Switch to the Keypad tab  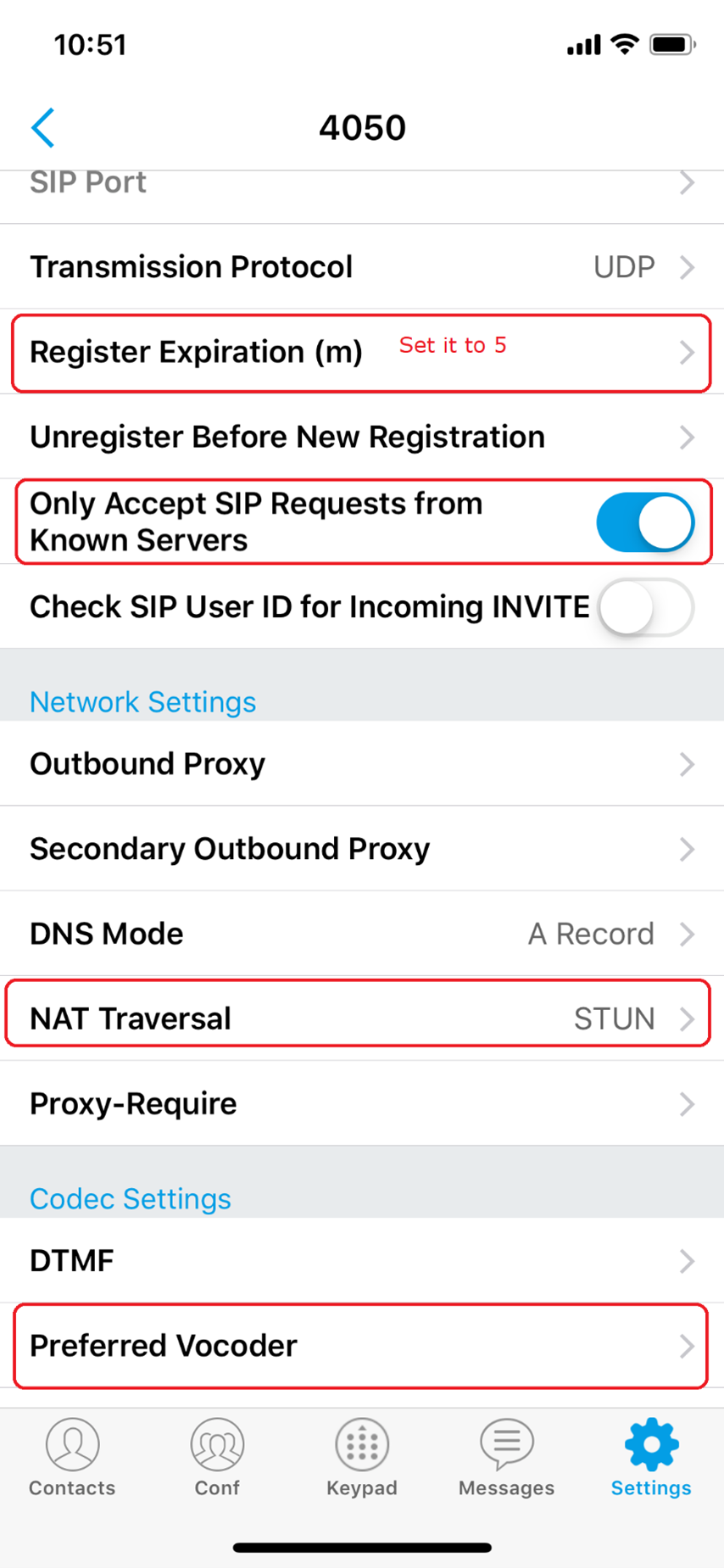pos(362,1458)
